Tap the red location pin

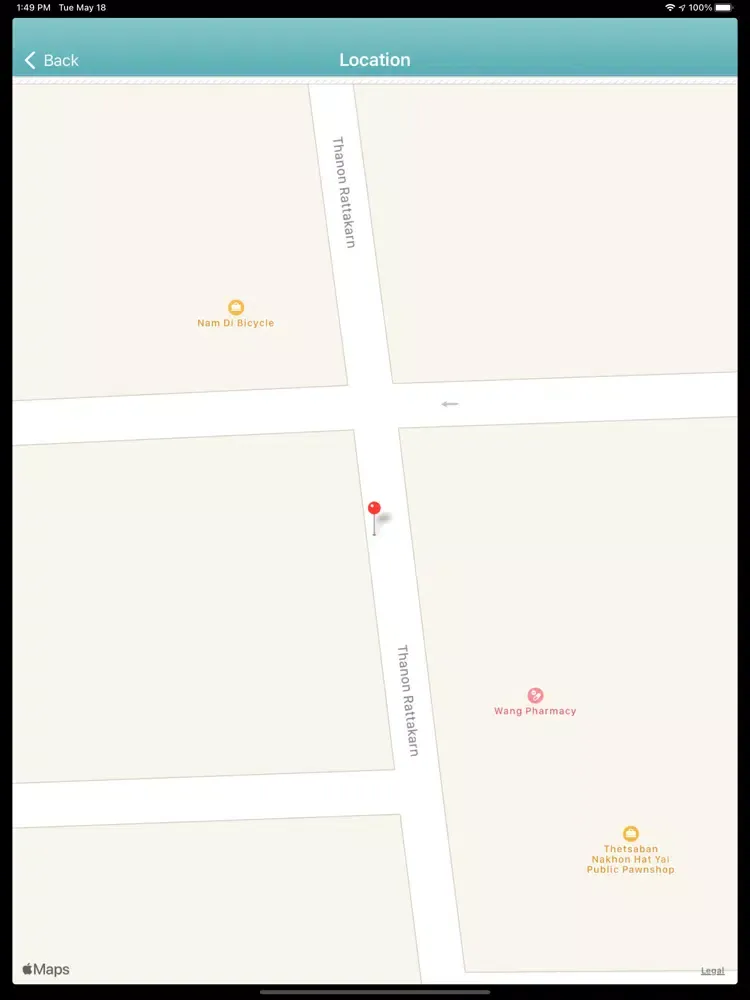(x=374, y=510)
